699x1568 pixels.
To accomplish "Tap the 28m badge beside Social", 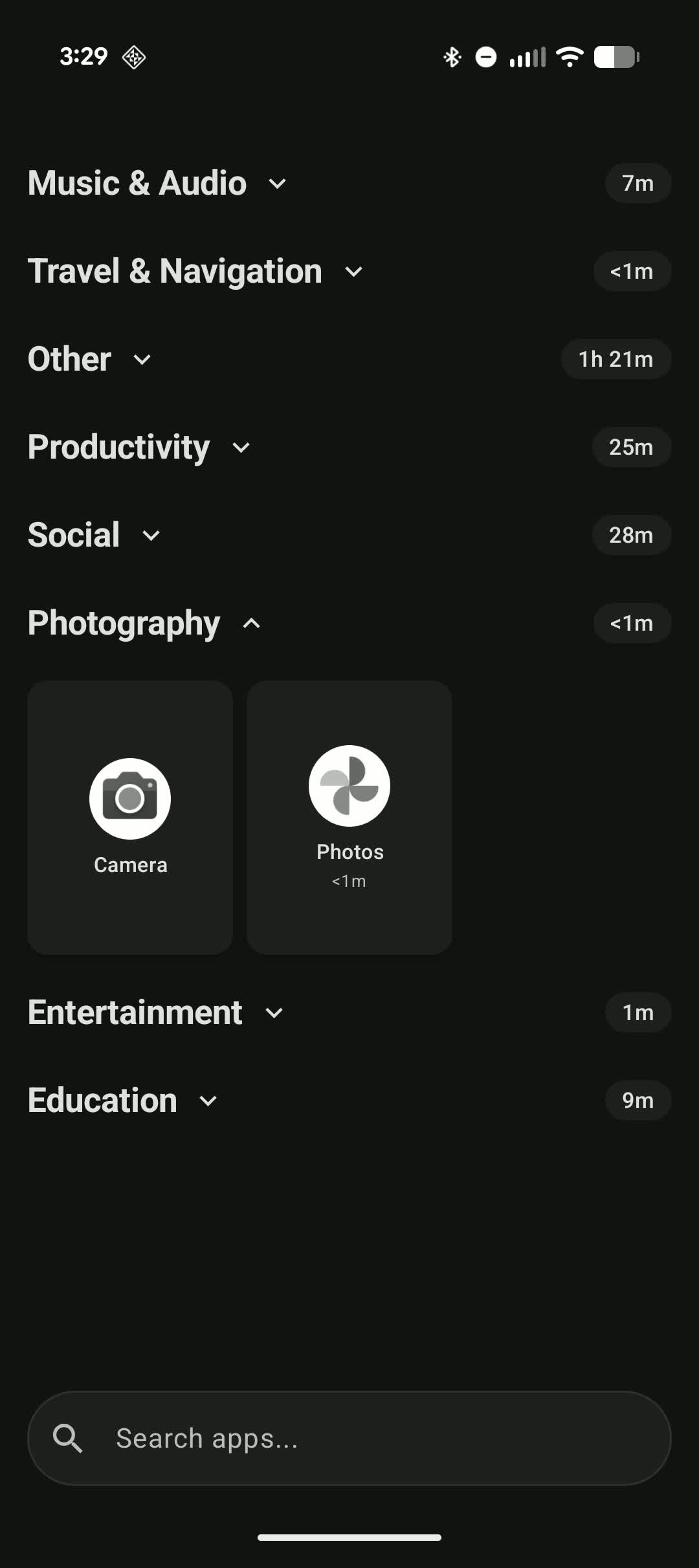I will click(631, 535).
